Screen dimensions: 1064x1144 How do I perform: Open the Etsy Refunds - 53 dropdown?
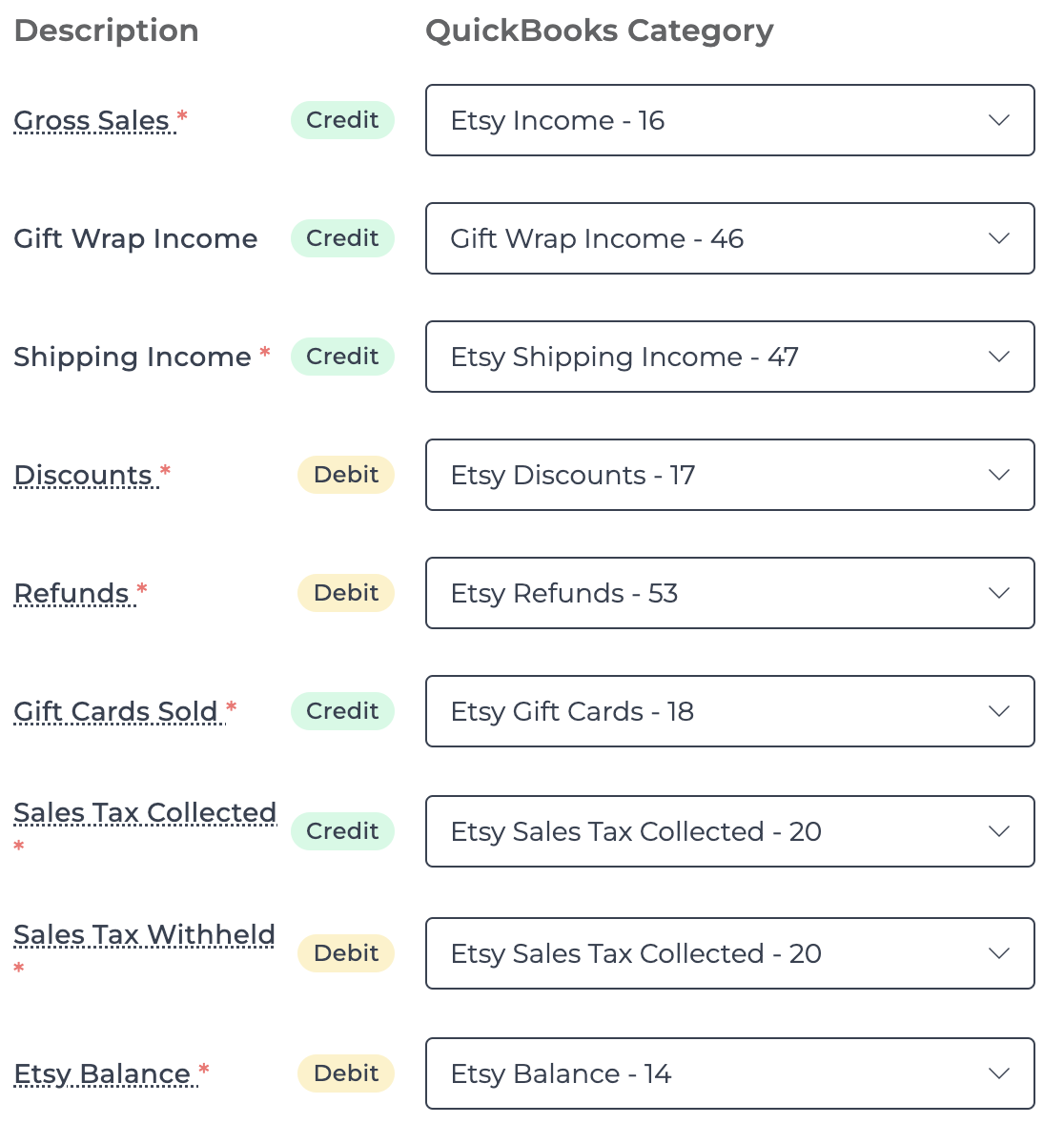(x=729, y=593)
